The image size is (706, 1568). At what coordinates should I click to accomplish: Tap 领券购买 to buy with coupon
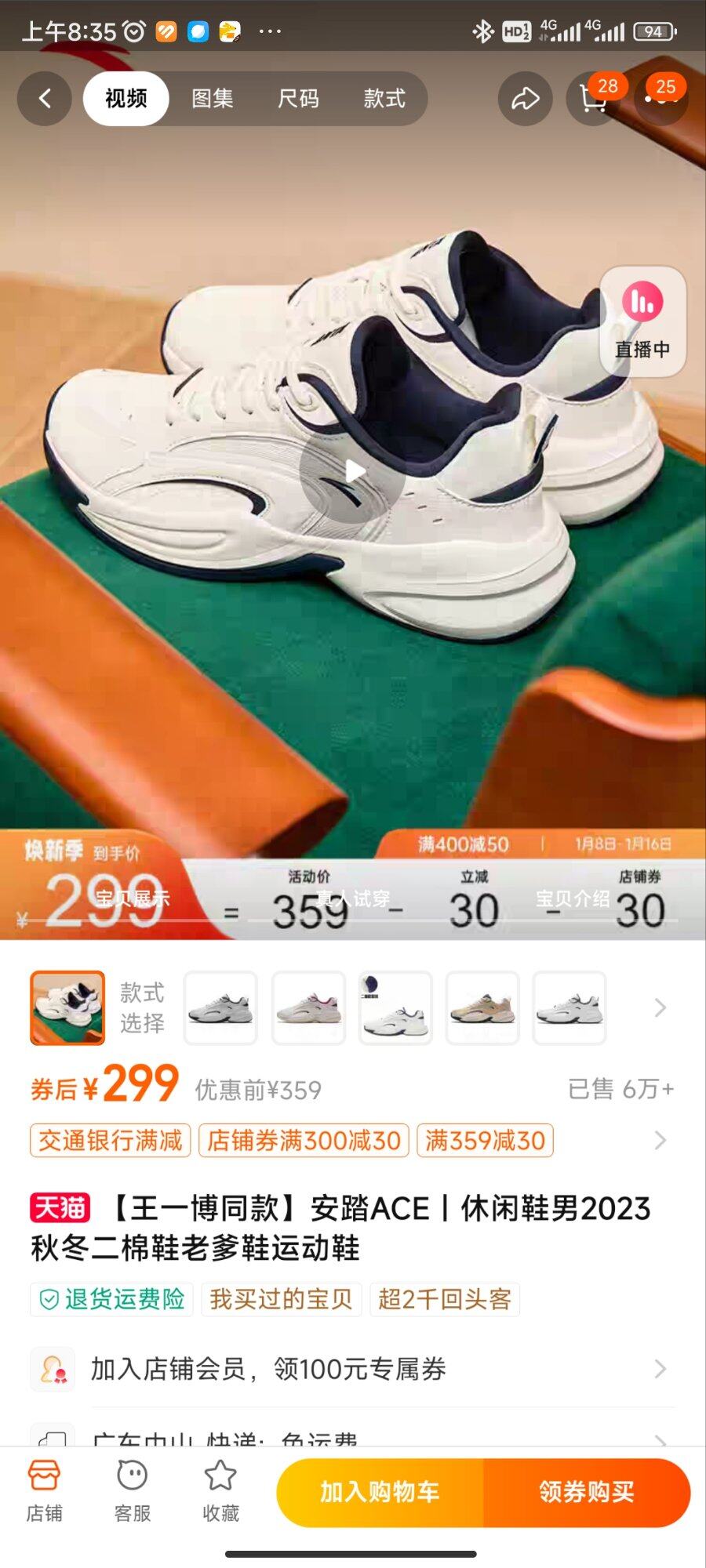coord(586,1492)
